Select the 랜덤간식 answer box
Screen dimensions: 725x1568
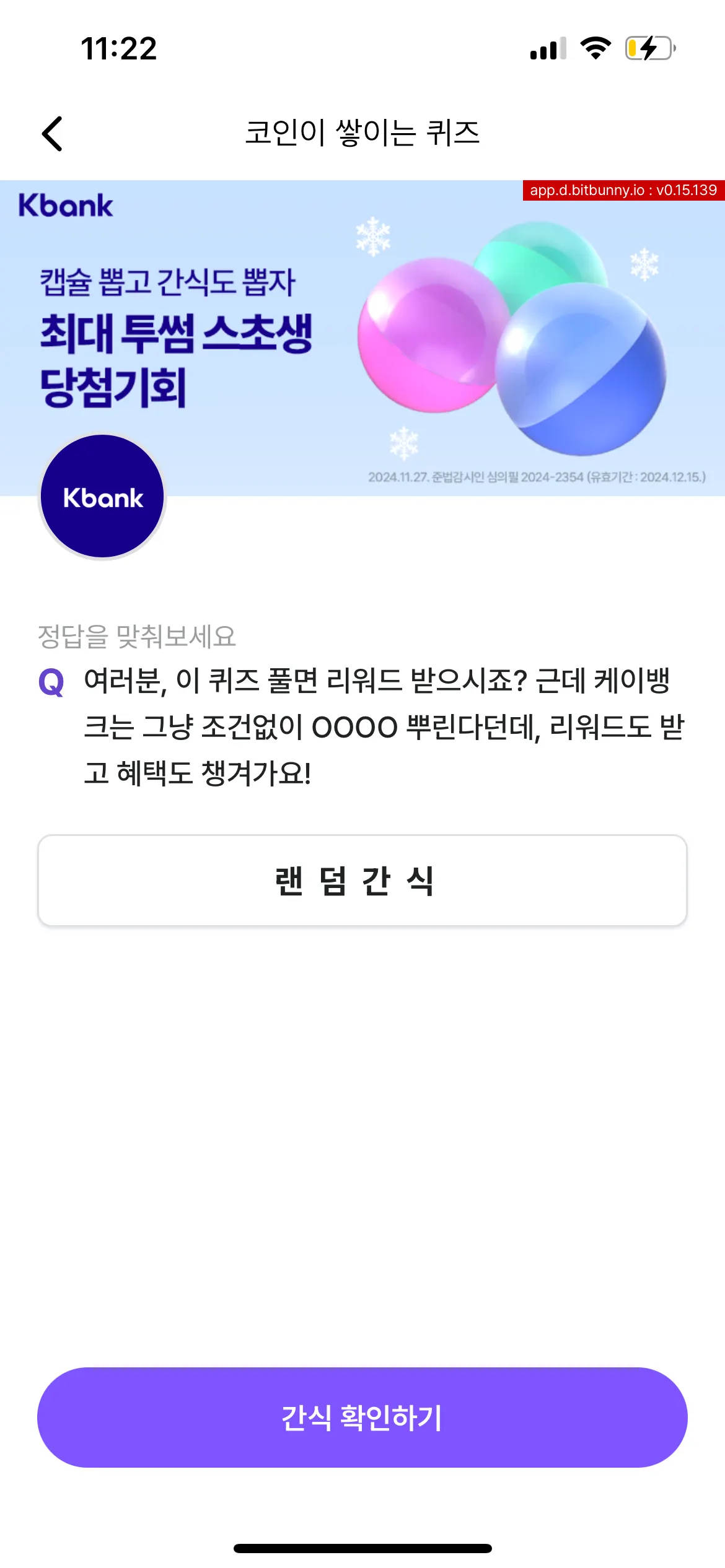[x=362, y=880]
